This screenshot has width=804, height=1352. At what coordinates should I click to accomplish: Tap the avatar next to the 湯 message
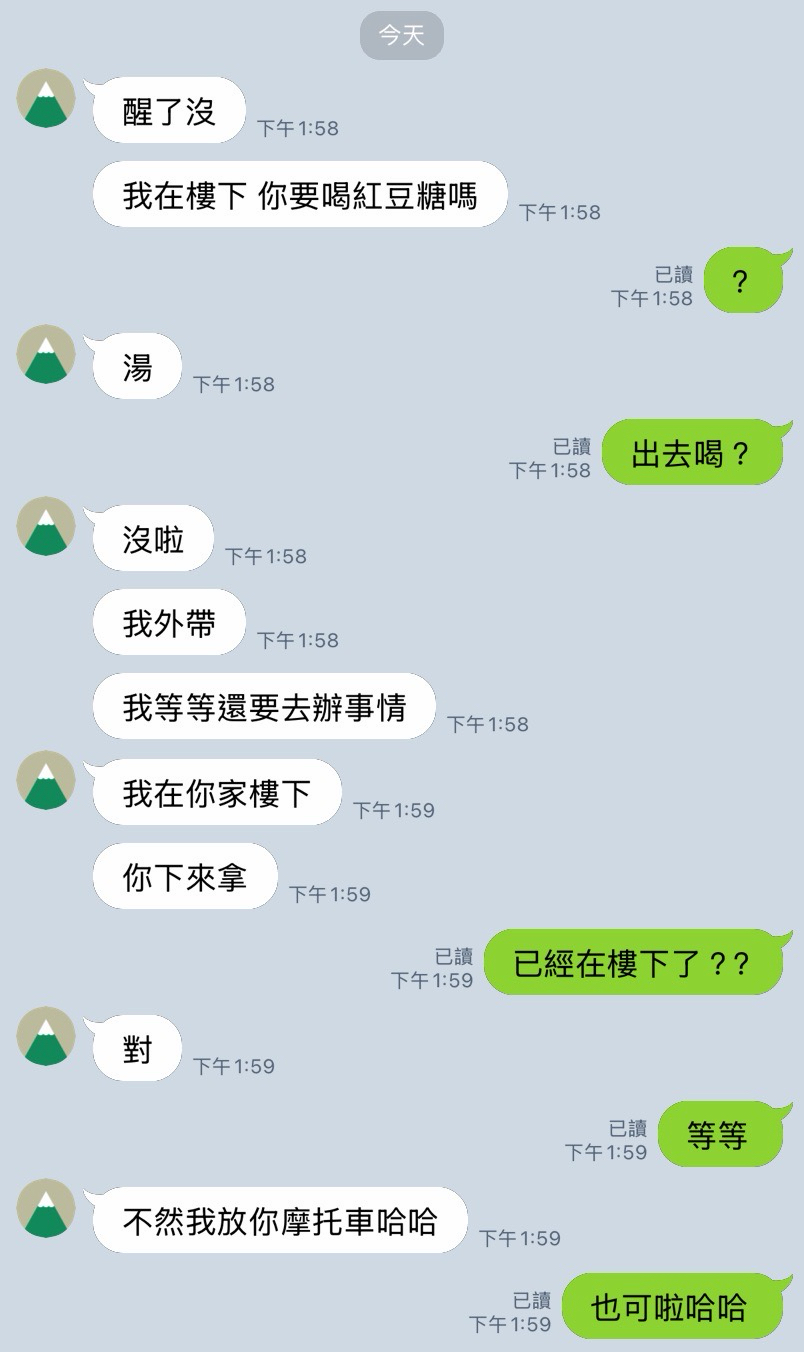46,354
